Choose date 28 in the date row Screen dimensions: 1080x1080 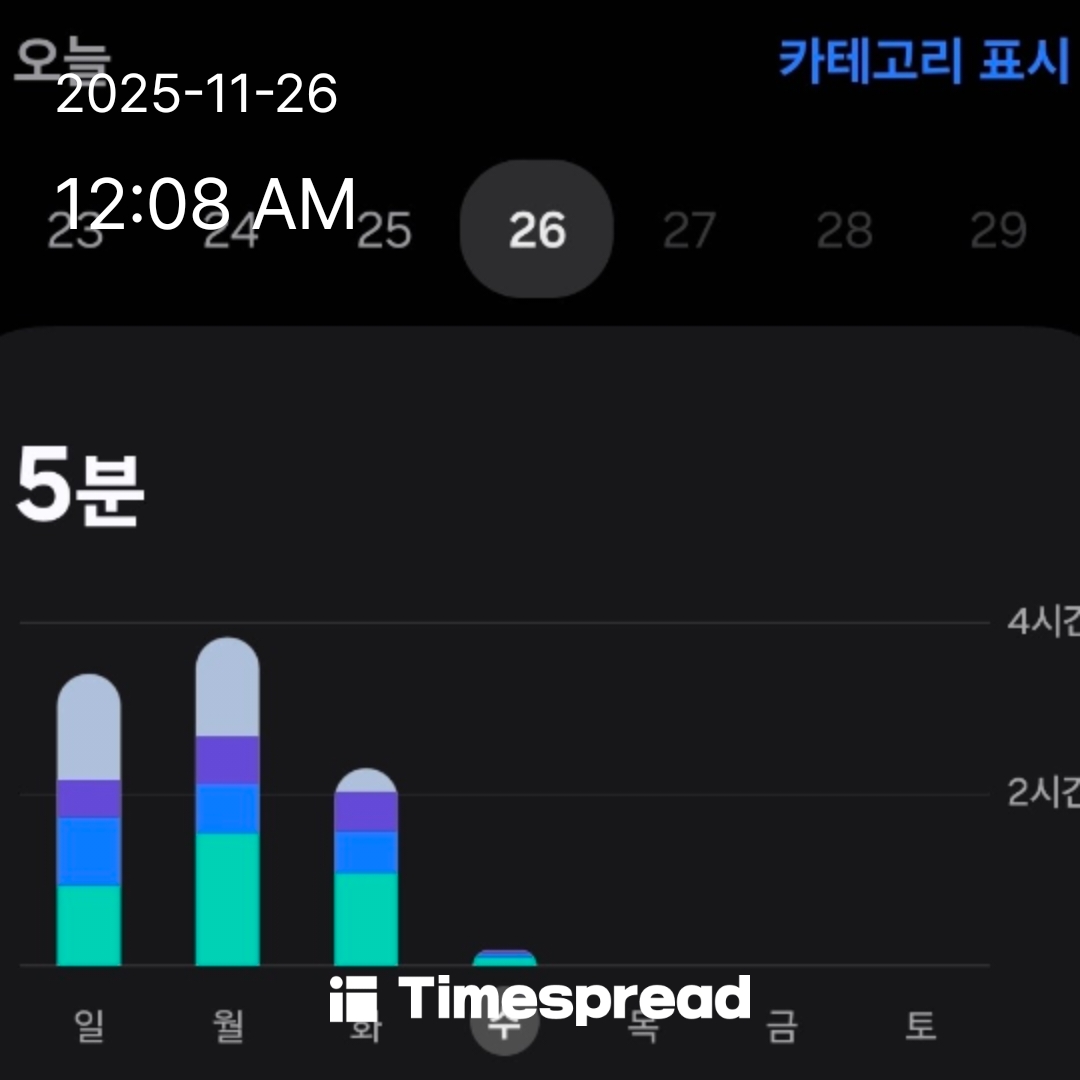click(x=844, y=230)
